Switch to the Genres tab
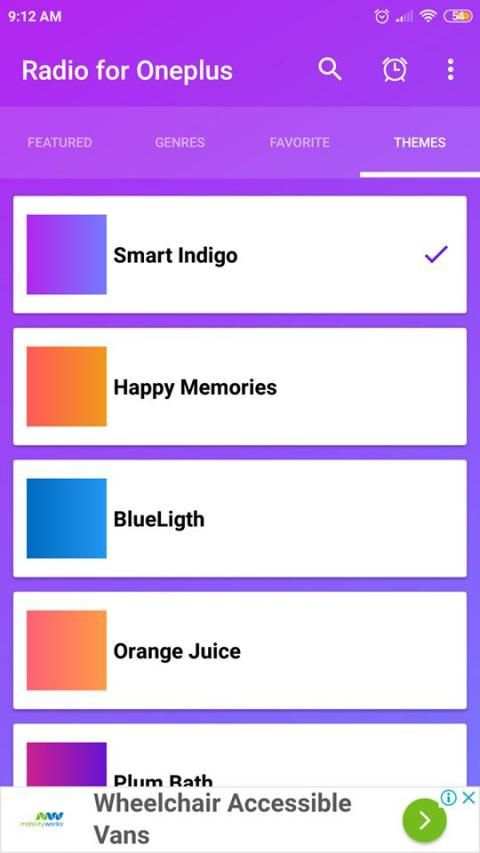The width and height of the screenshot is (480, 853). tap(180, 143)
